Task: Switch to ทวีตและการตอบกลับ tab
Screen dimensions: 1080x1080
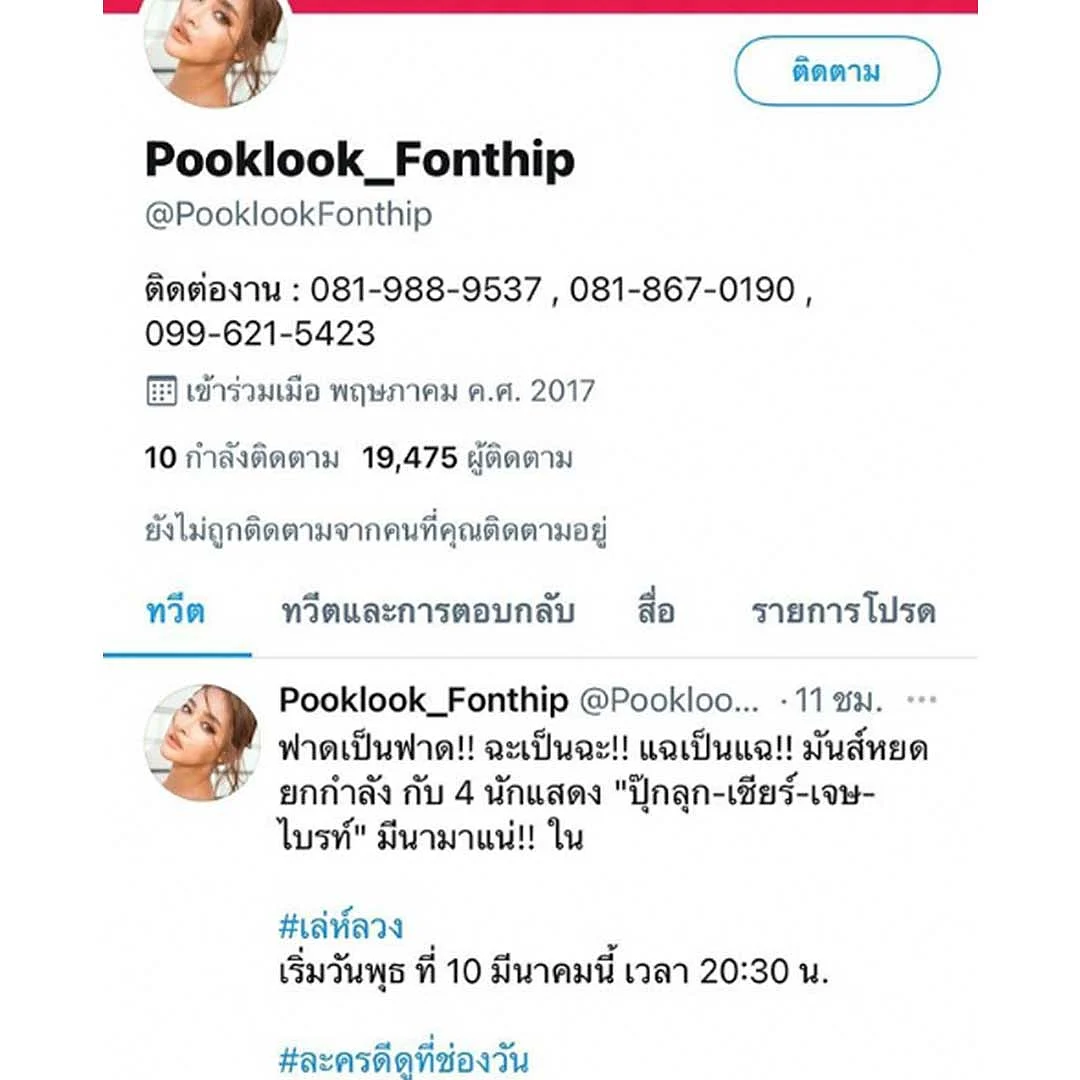Action: tap(427, 611)
